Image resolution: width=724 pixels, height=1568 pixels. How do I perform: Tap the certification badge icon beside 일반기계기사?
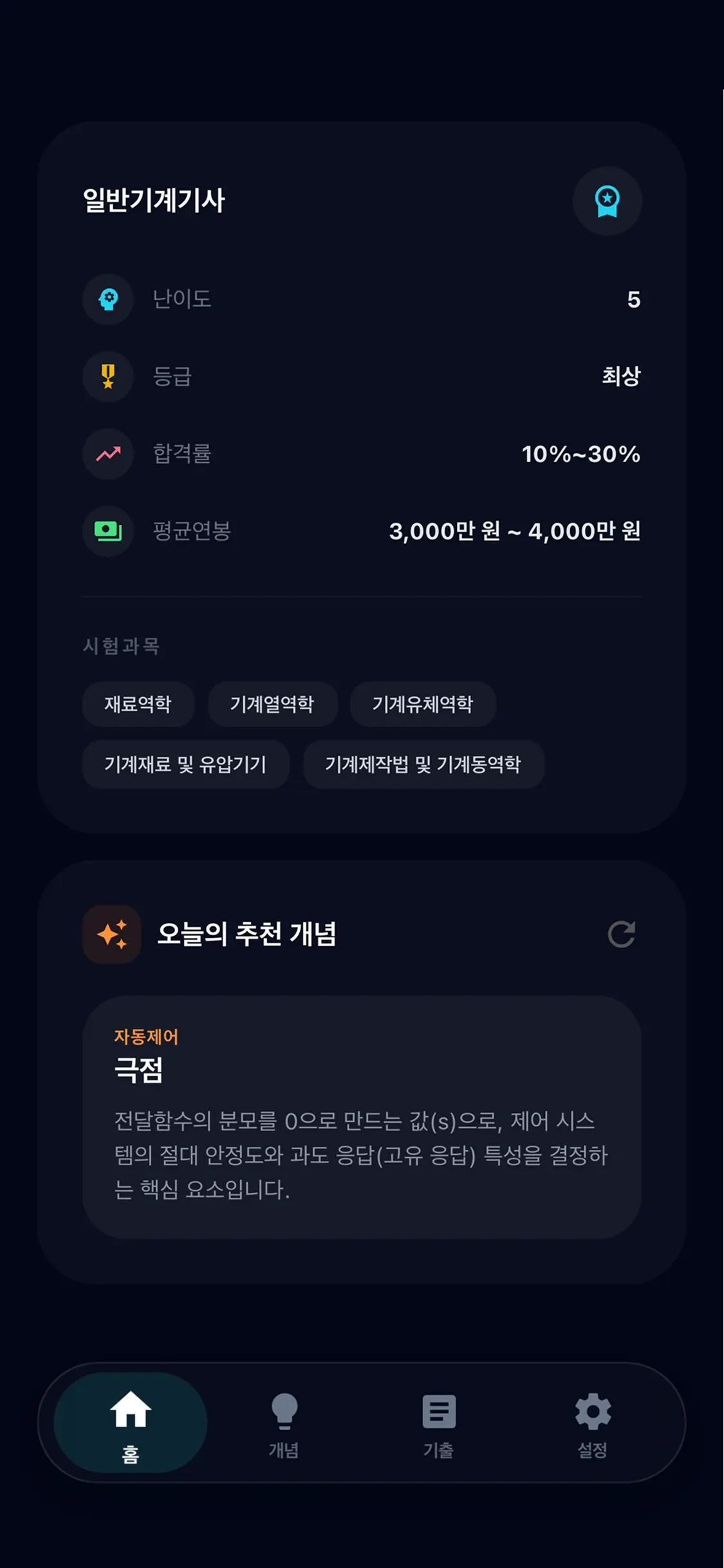607,201
